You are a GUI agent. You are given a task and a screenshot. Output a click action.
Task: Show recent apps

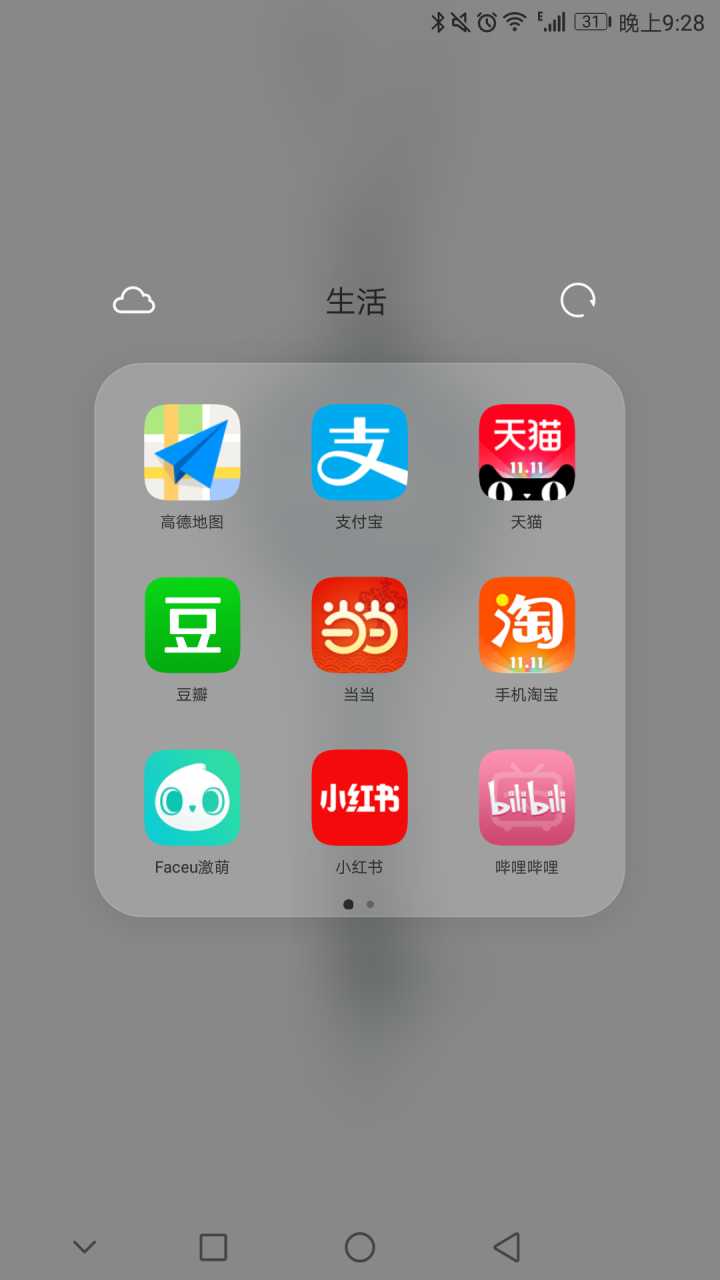[x=213, y=1247]
